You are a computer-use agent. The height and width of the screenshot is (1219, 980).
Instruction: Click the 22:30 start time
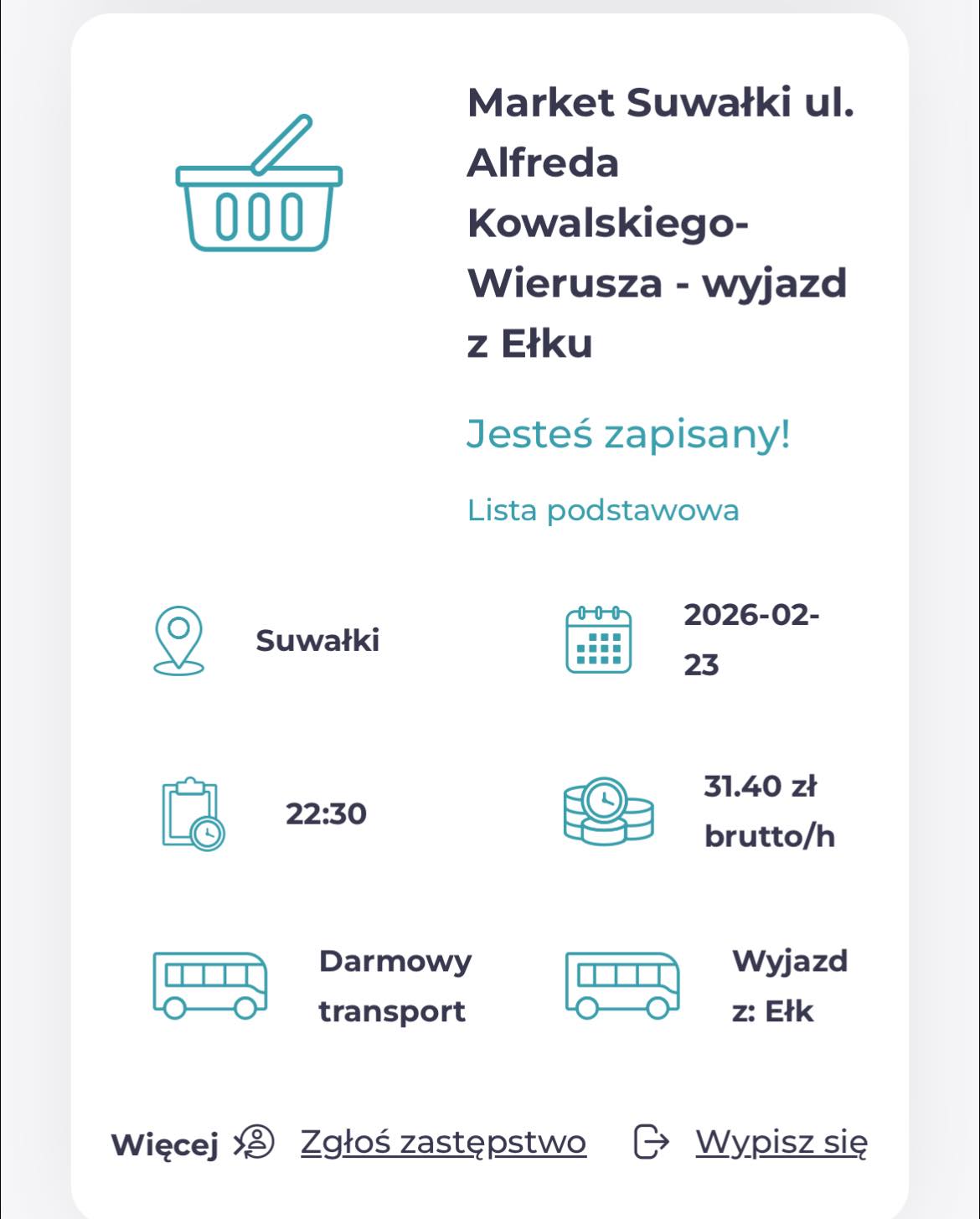click(x=327, y=812)
